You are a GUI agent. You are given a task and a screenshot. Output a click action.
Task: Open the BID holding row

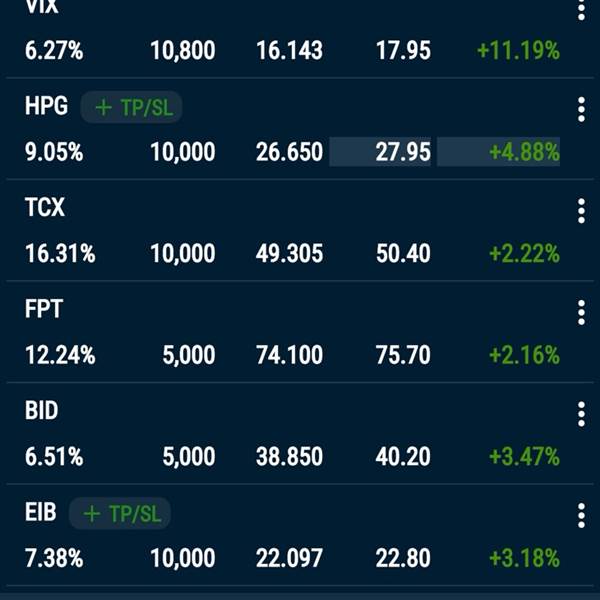[290, 436]
